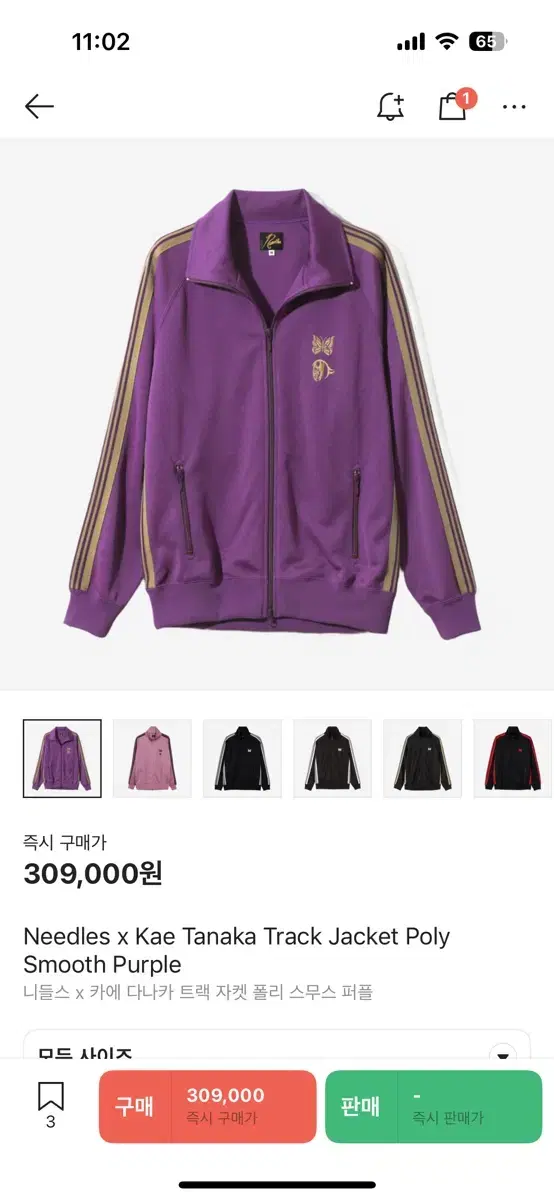The image size is (554, 1200).
Task: Go back with the arrow icon
Action: [x=39, y=106]
